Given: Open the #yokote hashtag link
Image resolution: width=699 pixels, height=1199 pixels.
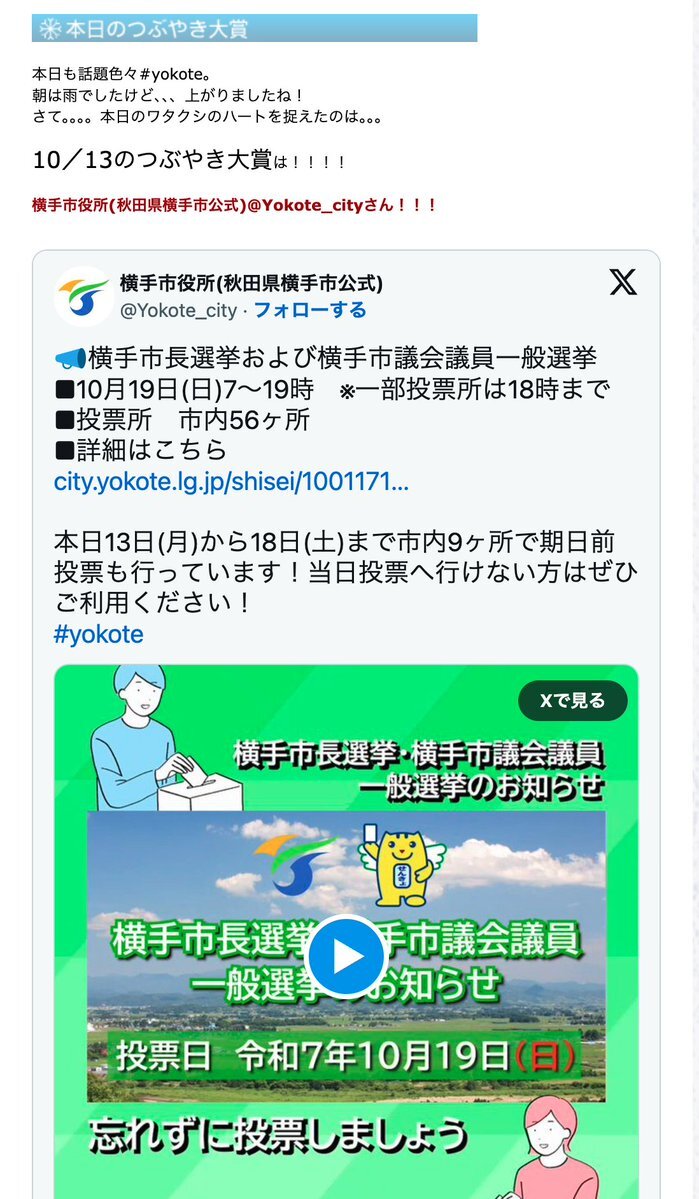Looking at the screenshot, I should pyautogui.click(x=98, y=634).
